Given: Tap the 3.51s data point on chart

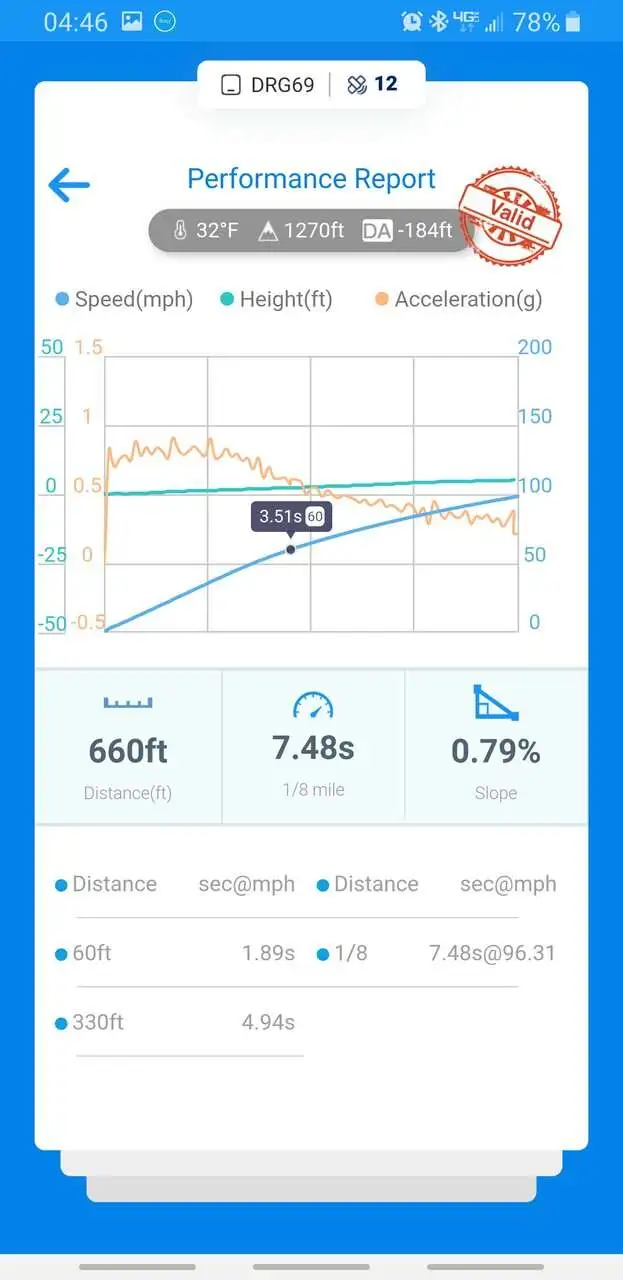Looking at the screenshot, I should tap(291, 549).
